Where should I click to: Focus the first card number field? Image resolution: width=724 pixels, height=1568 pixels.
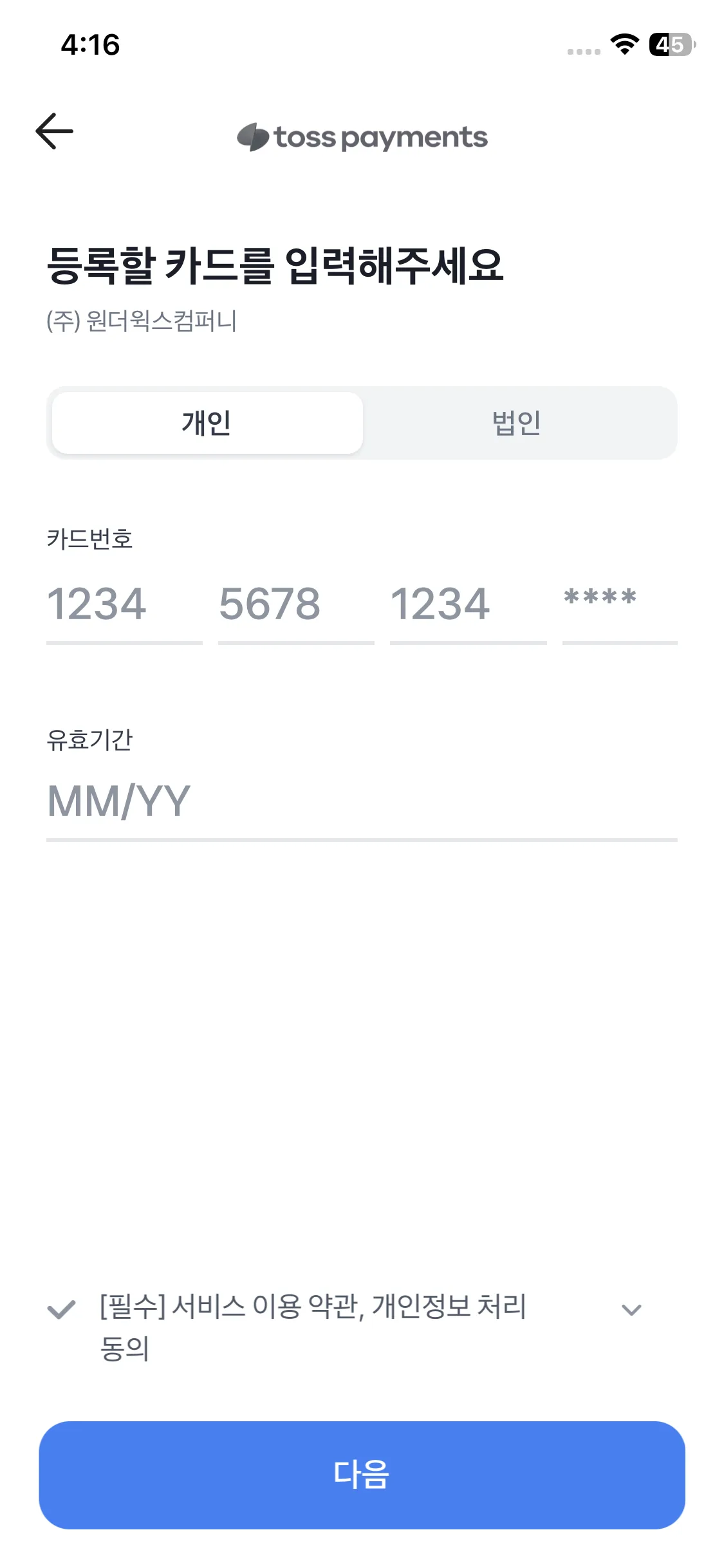coord(124,605)
